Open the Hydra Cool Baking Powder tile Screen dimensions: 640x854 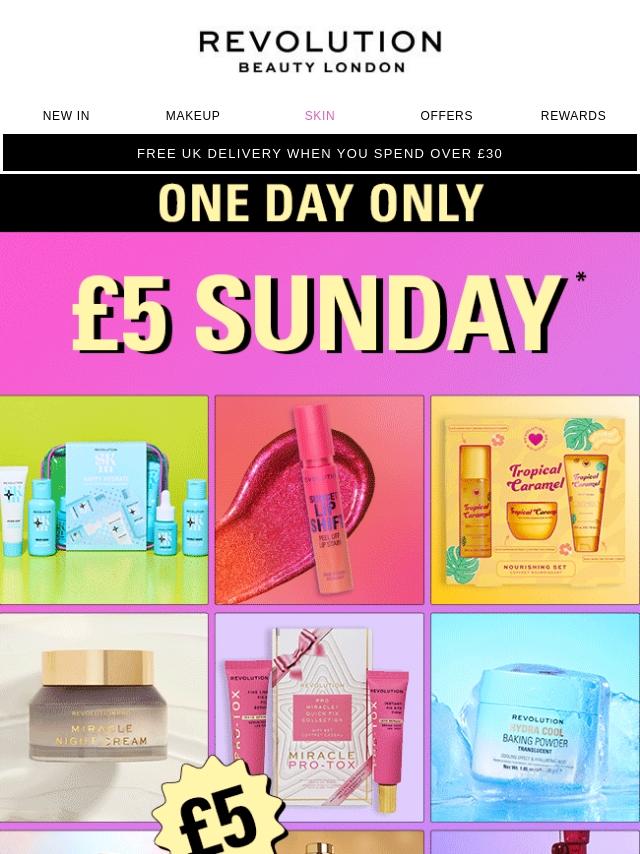pos(535,715)
